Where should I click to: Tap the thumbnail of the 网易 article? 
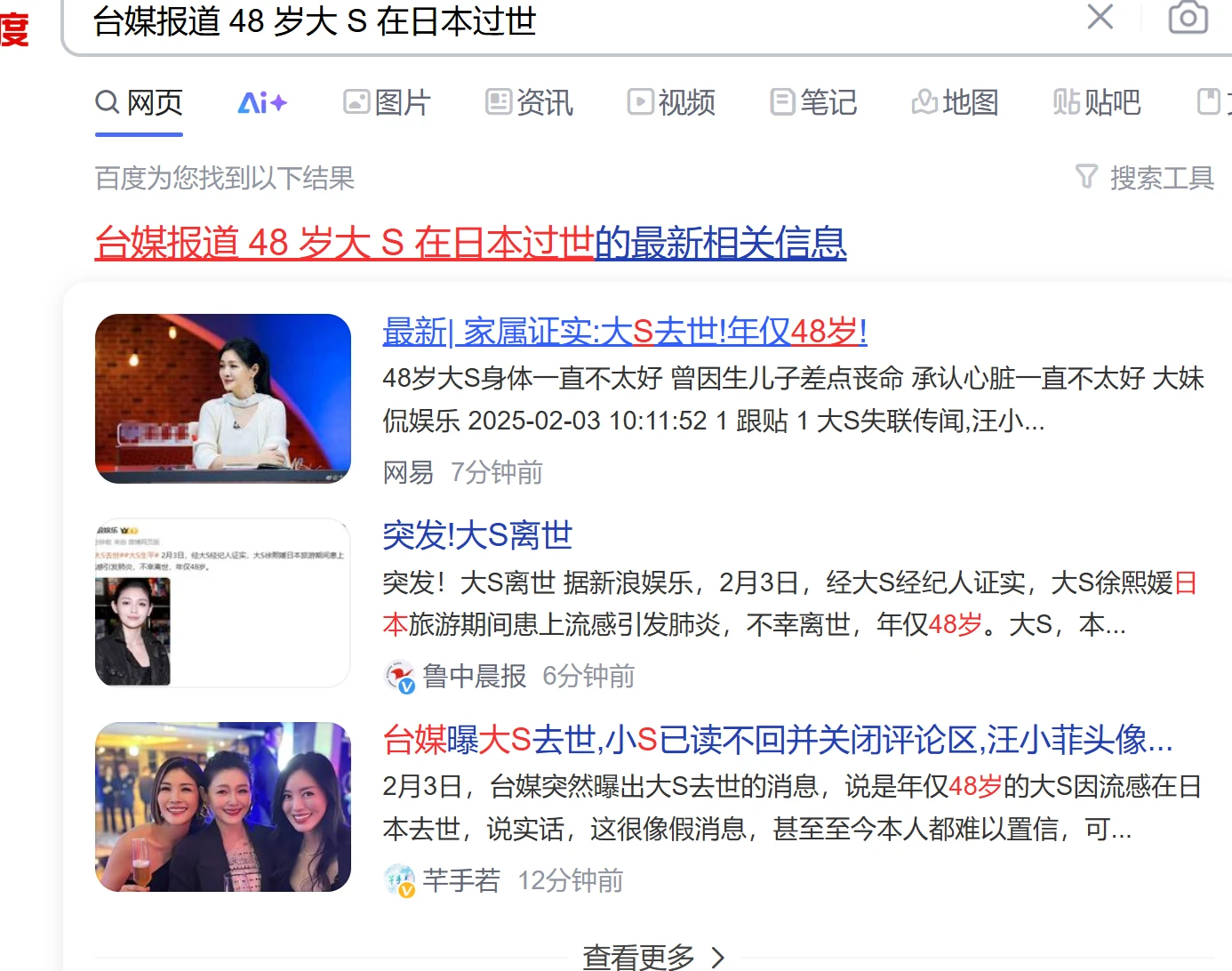[x=223, y=398]
